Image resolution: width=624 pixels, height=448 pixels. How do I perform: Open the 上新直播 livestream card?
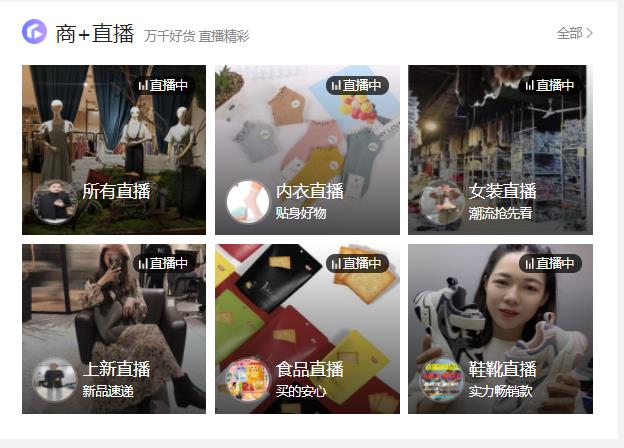click(x=114, y=329)
